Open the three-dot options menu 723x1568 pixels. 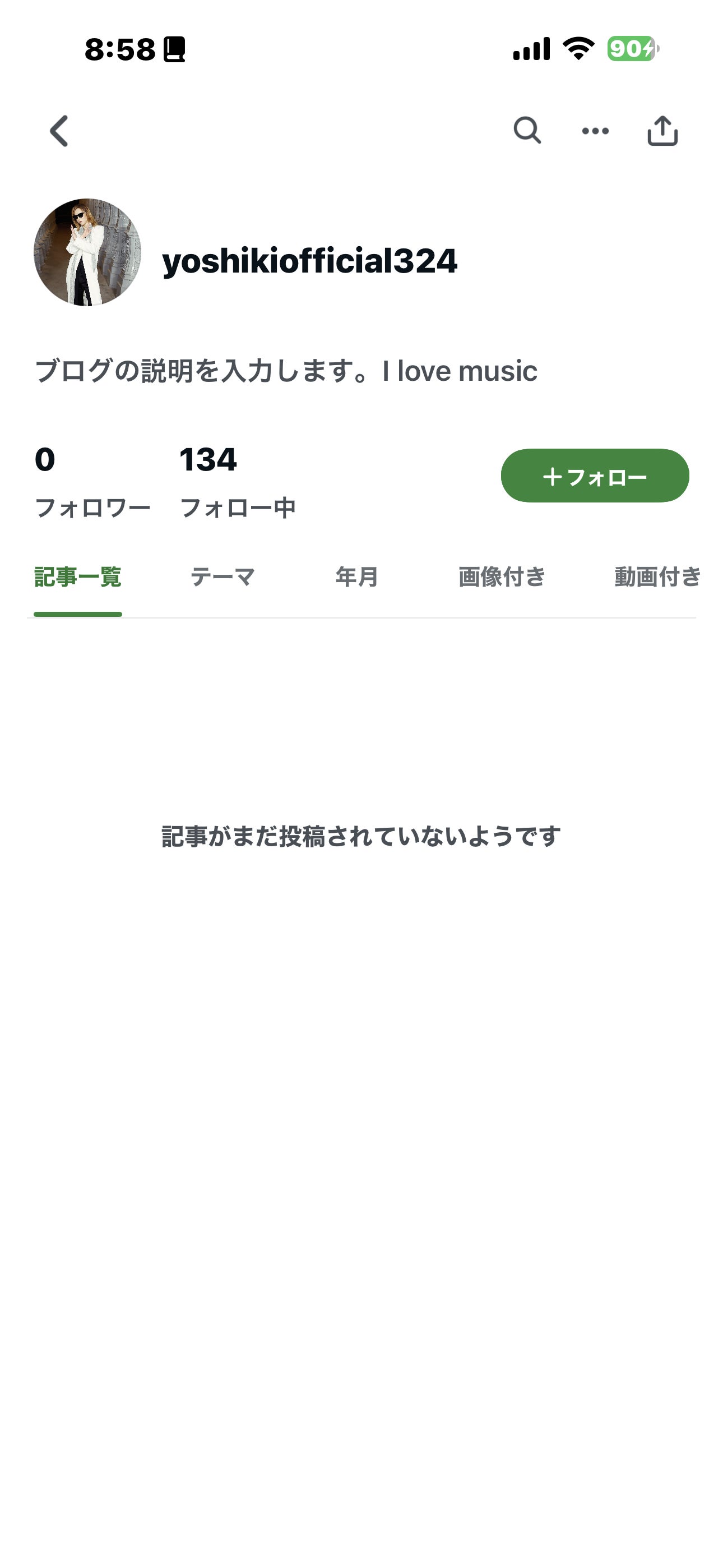pyautogui.click(x=595, y=130)
